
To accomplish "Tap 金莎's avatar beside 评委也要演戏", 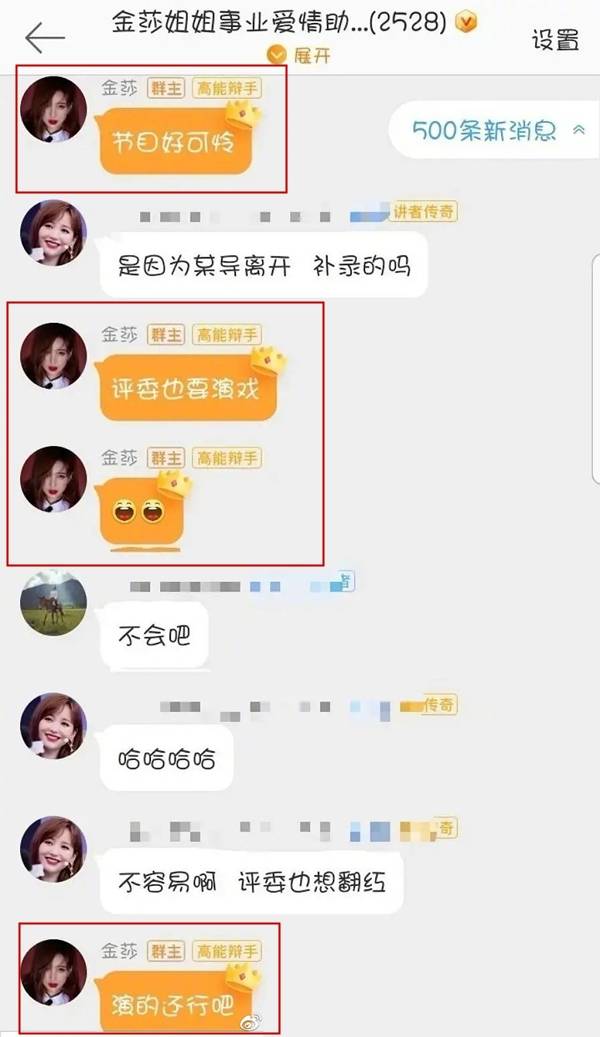I will point(54,355).
